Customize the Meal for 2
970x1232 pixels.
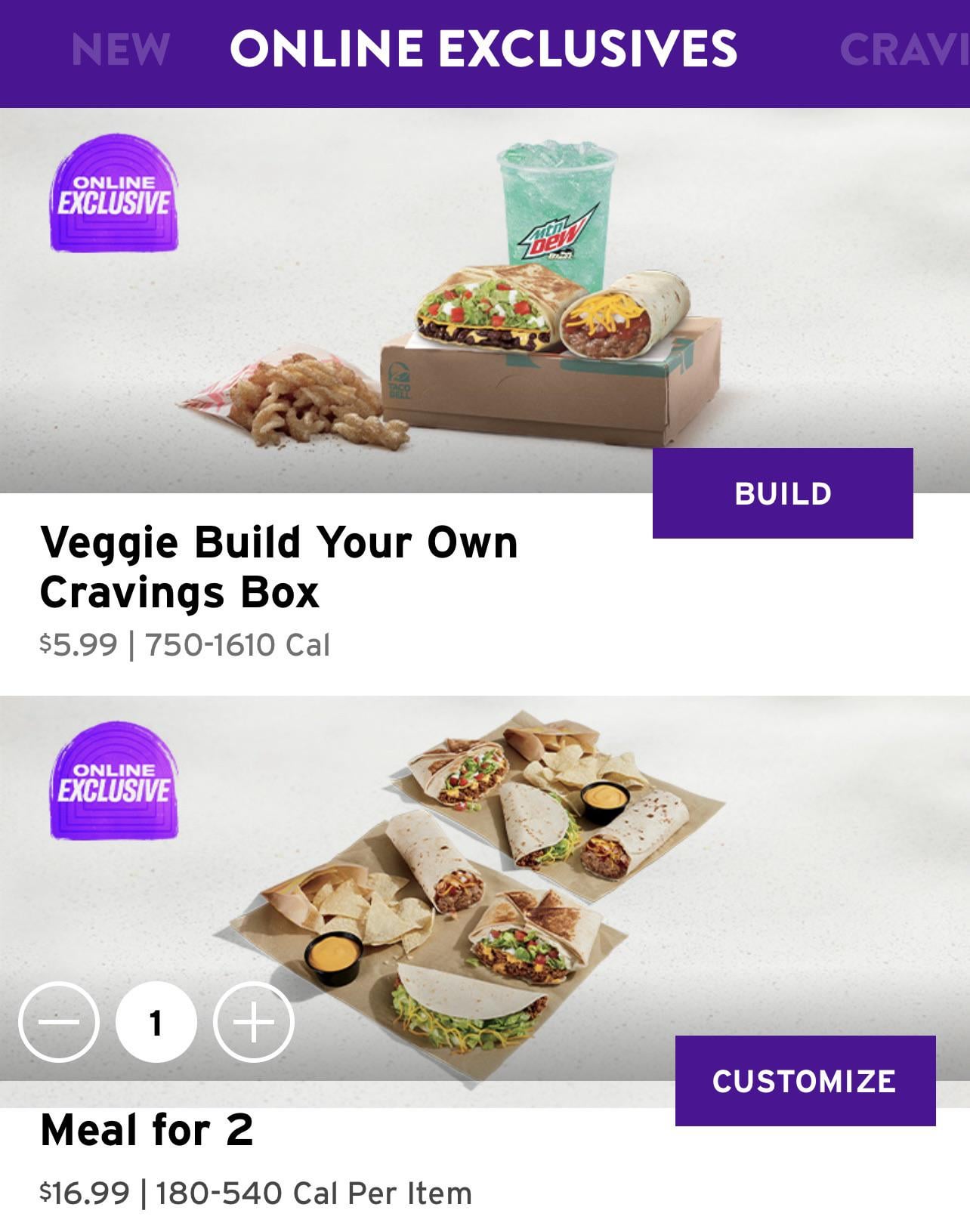tap(805, 1081)
